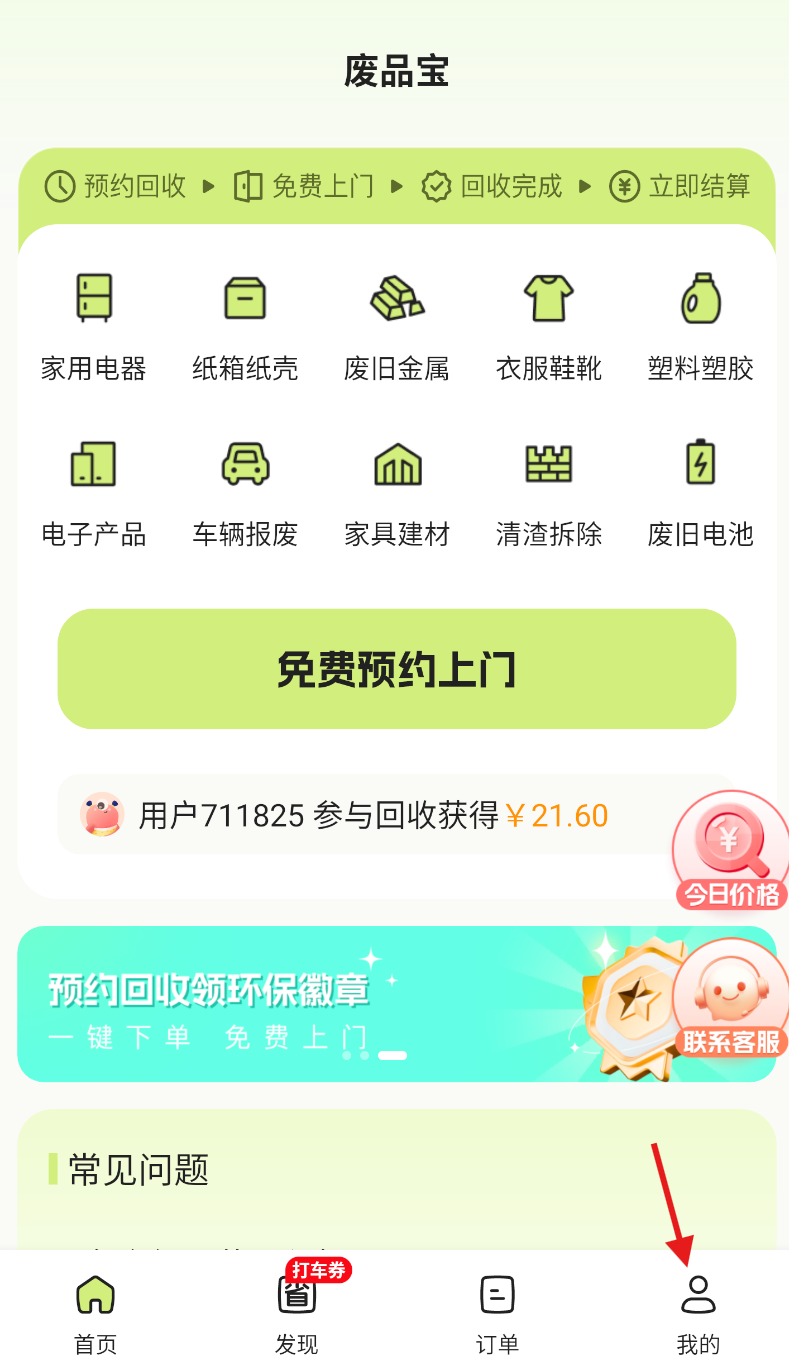Open the 今日价格 floating price checker

pos(730,848)
